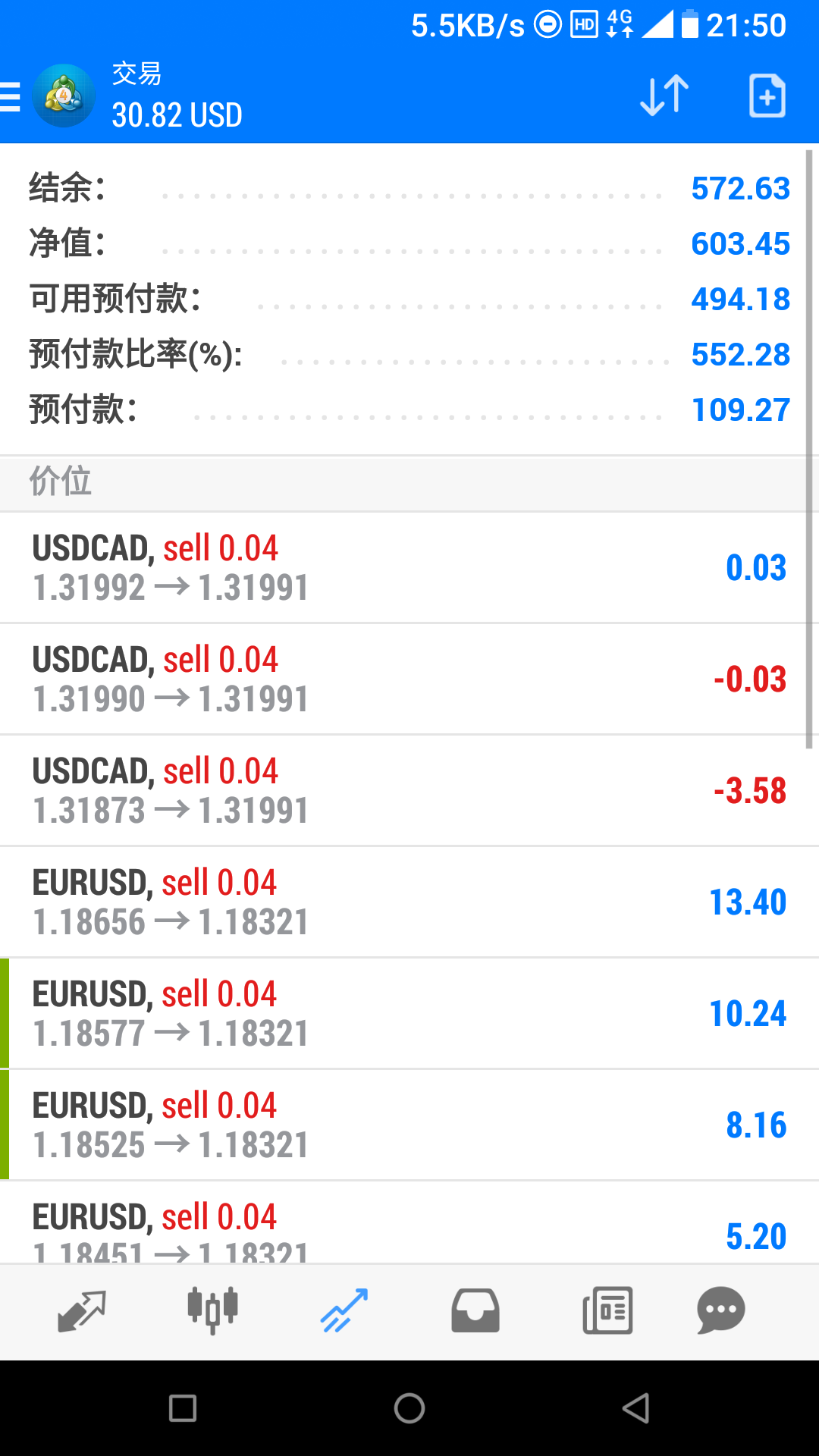
Task: Open the Chat messages tab
Action: point(720,1310)
